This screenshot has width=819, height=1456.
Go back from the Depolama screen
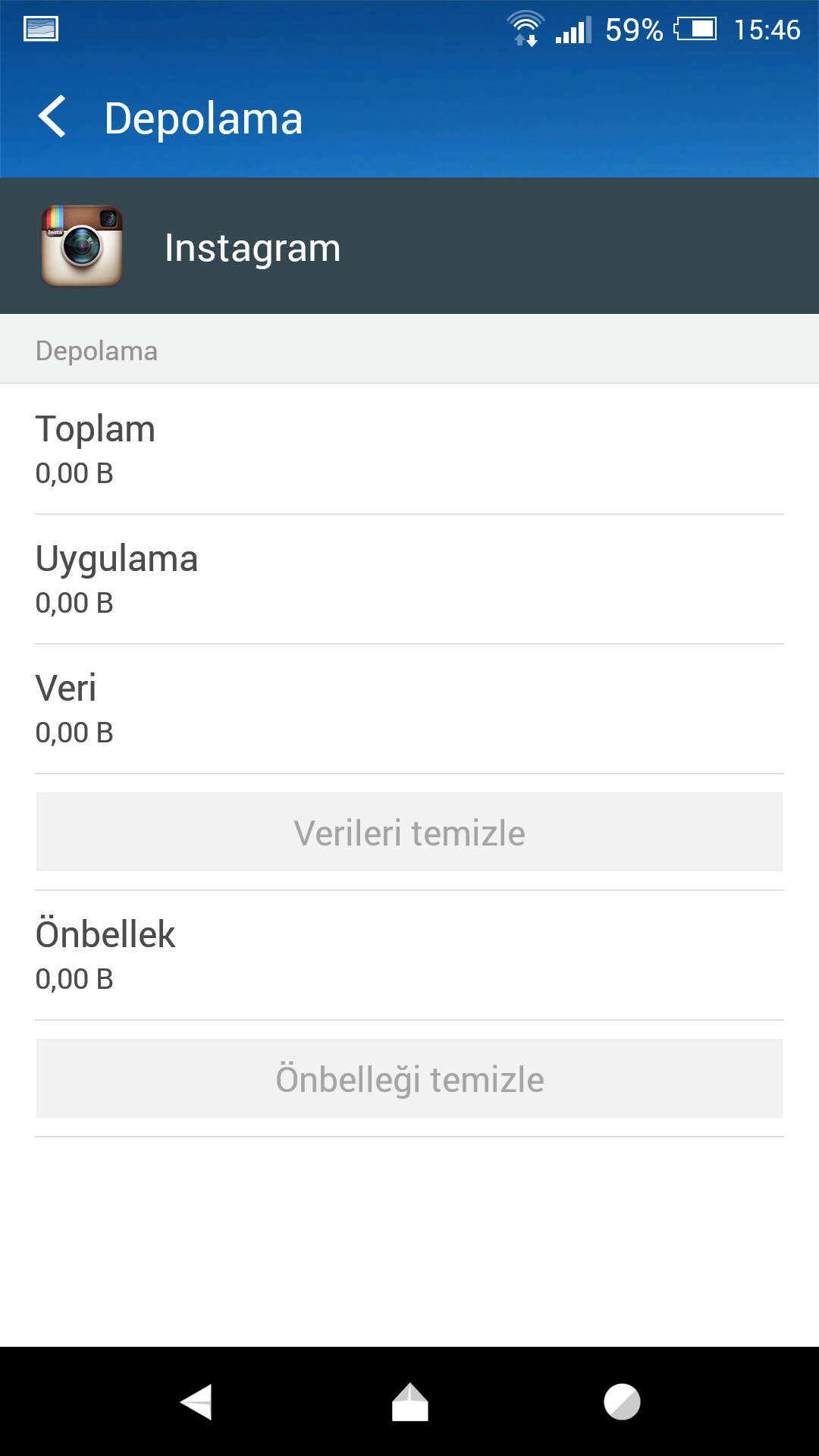click(x=52, y=118)
